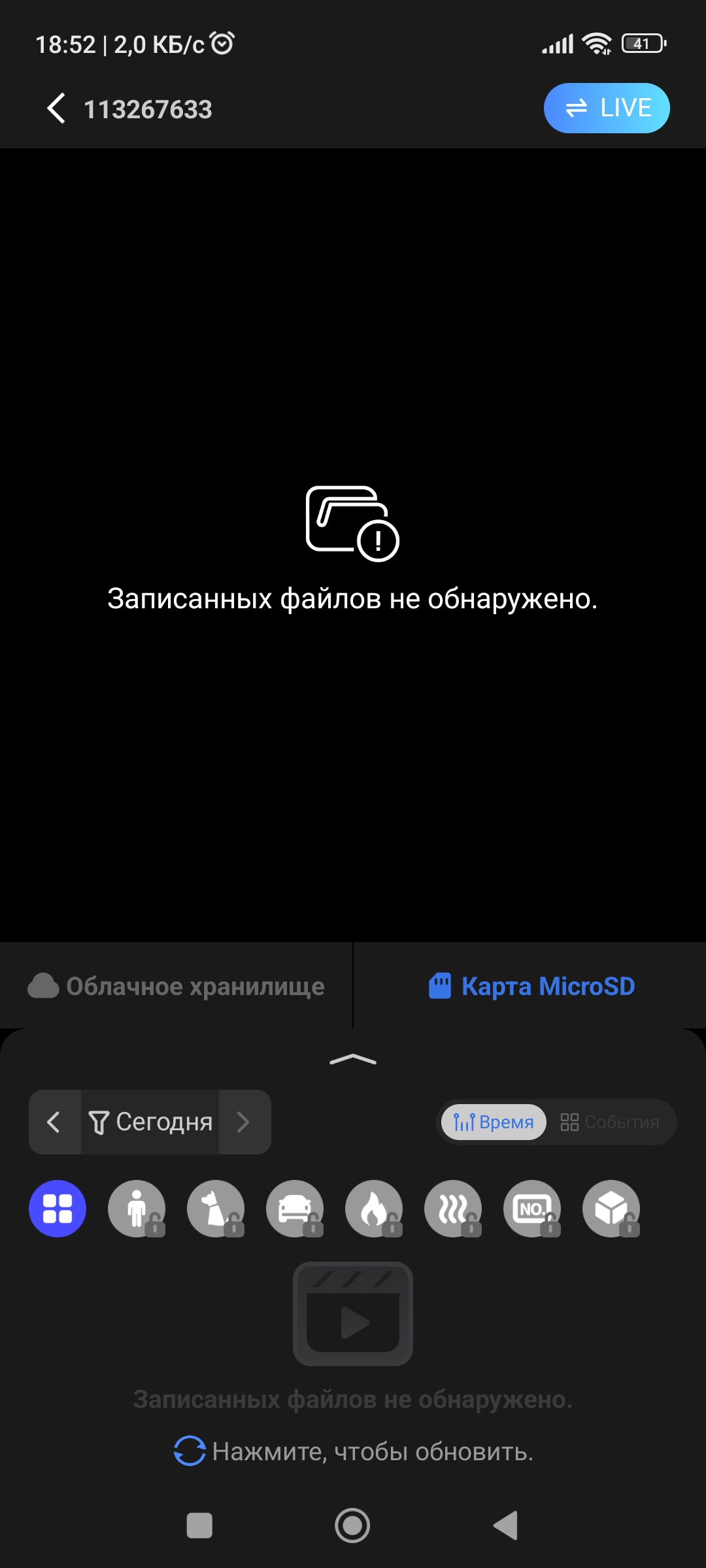Select Карта MicroSD tab
706x1568 pixels.
(x=531, y=986)
